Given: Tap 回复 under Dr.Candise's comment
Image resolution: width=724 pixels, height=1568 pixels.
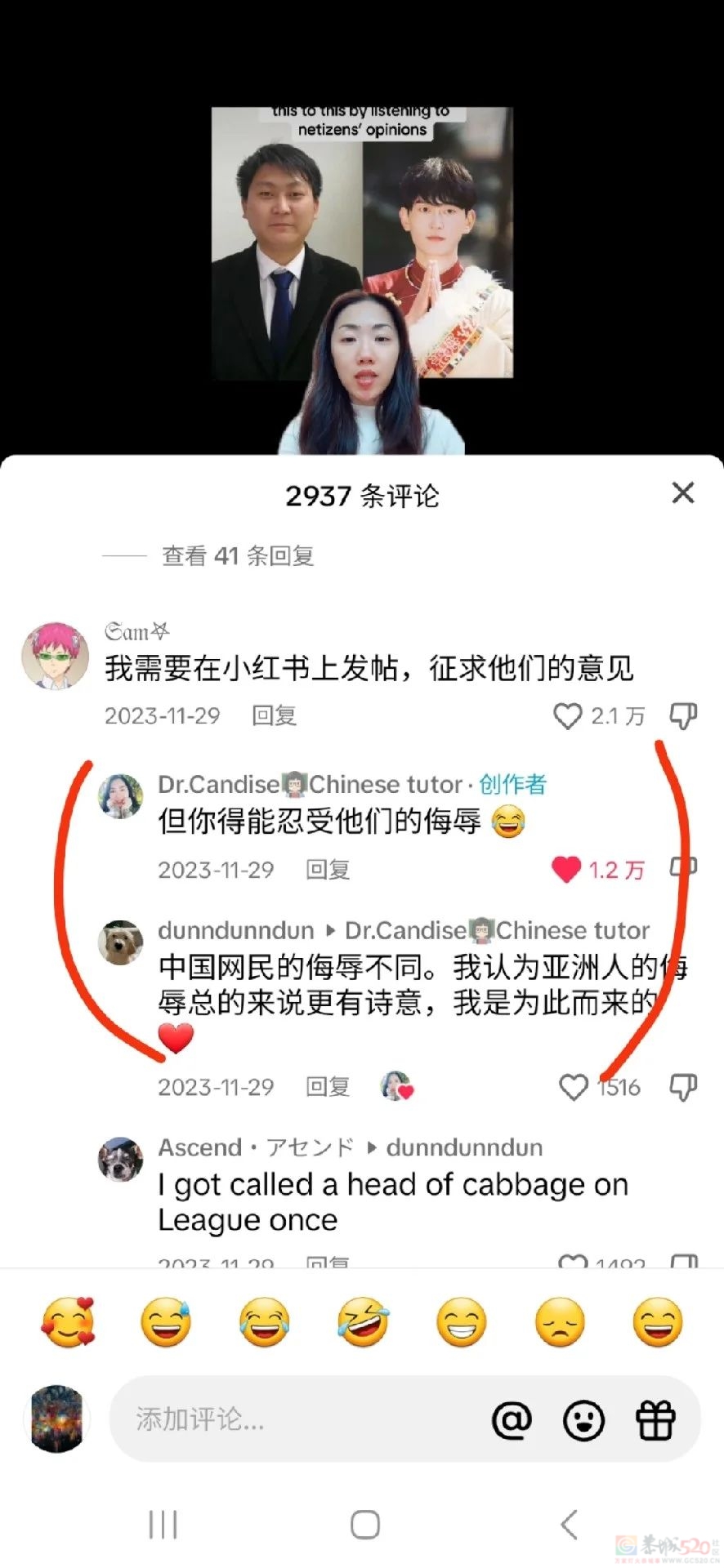Looking at the screenshot, I should [326, 870].
